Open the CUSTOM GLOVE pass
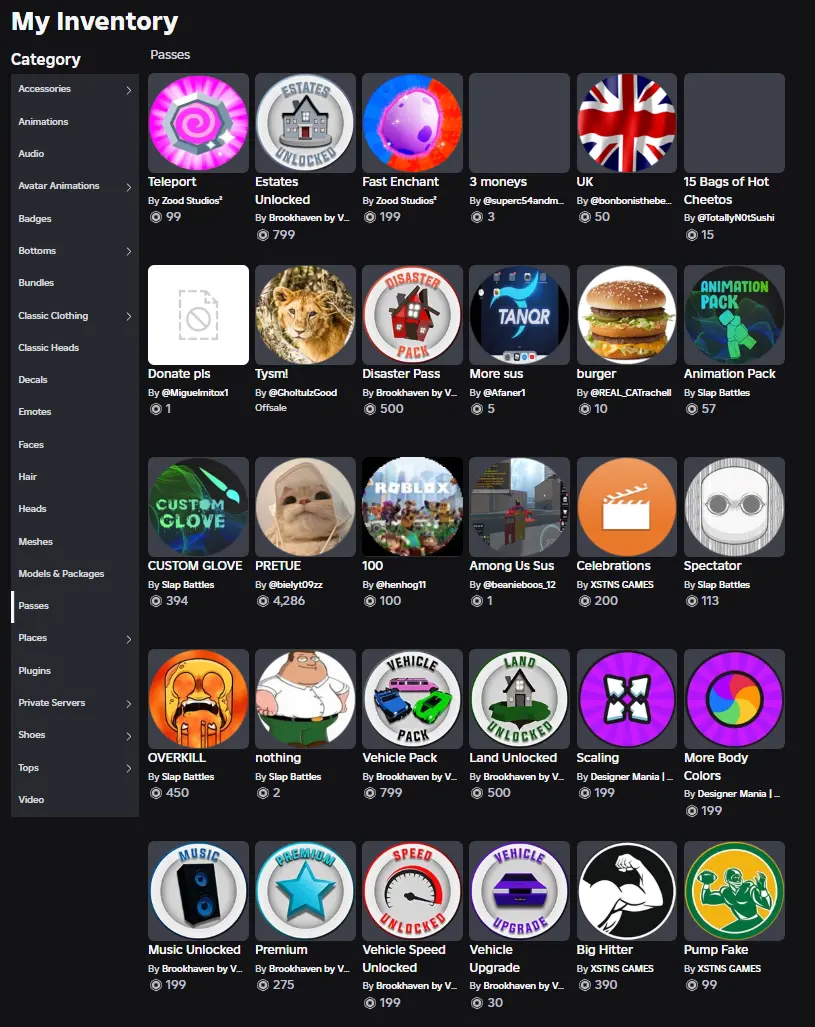815x1027 pixels. pos(198,507)
